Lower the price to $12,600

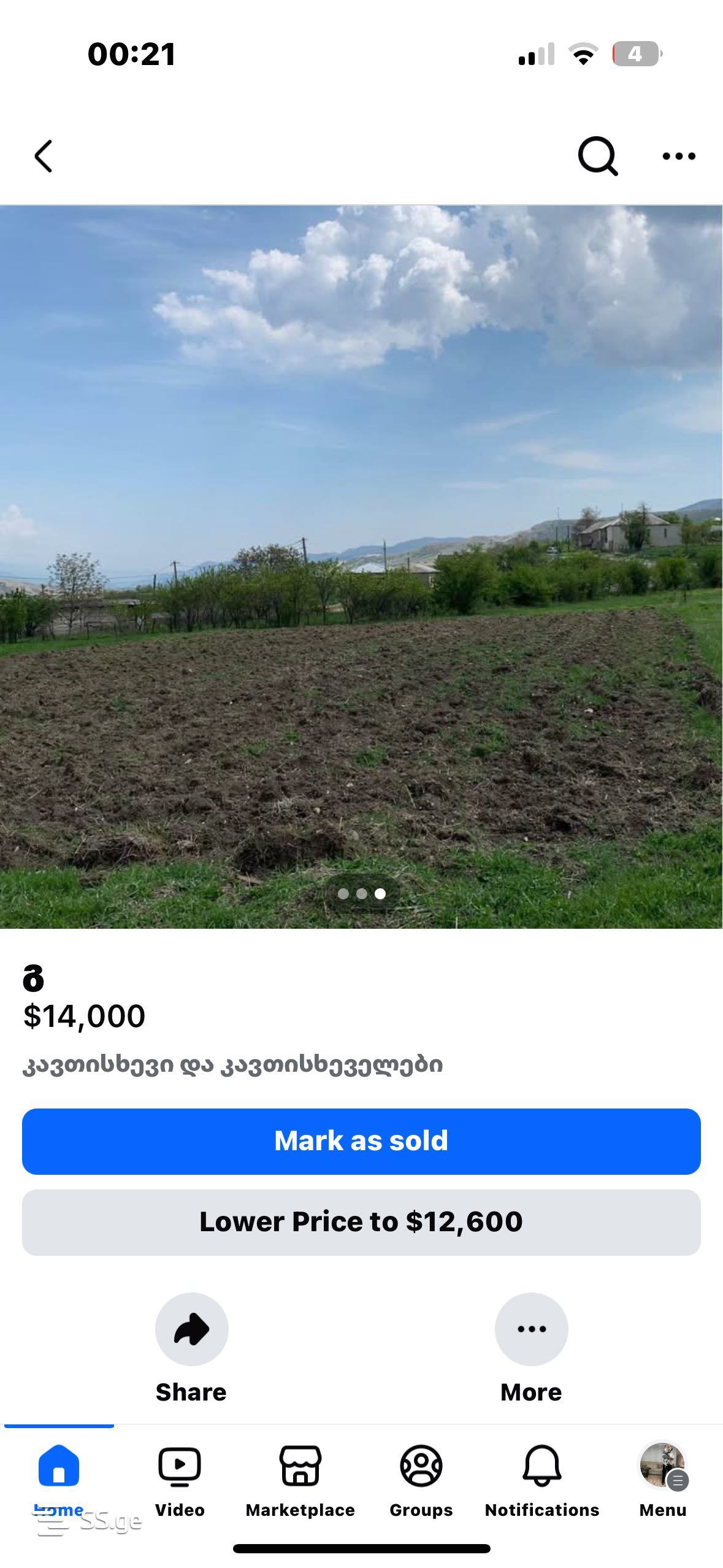(361, 1222)
